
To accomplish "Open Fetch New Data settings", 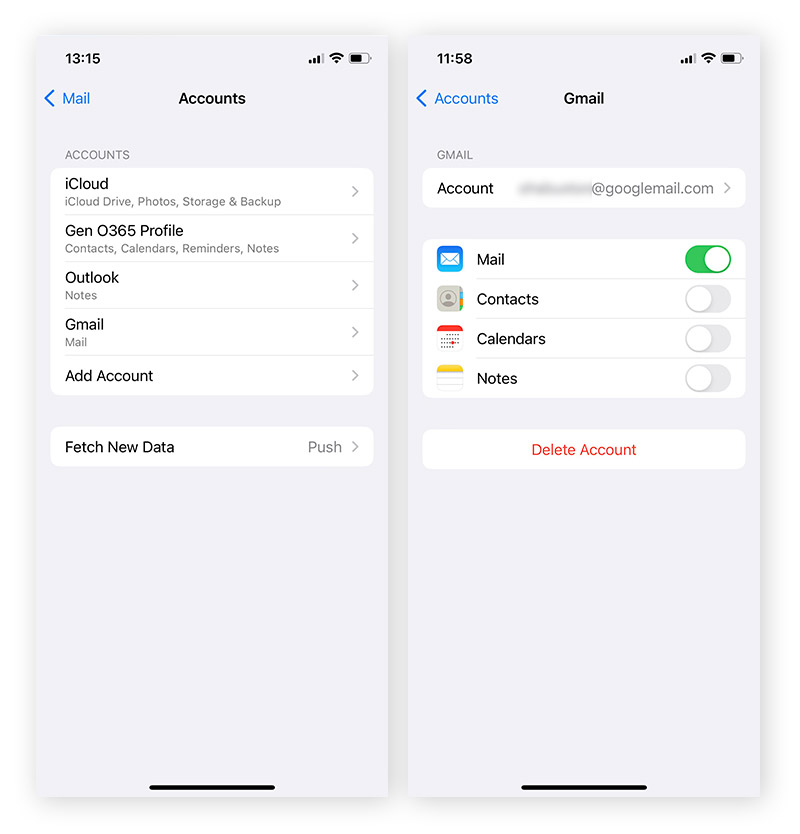I will pyautogui.click(x=211, y=447).
